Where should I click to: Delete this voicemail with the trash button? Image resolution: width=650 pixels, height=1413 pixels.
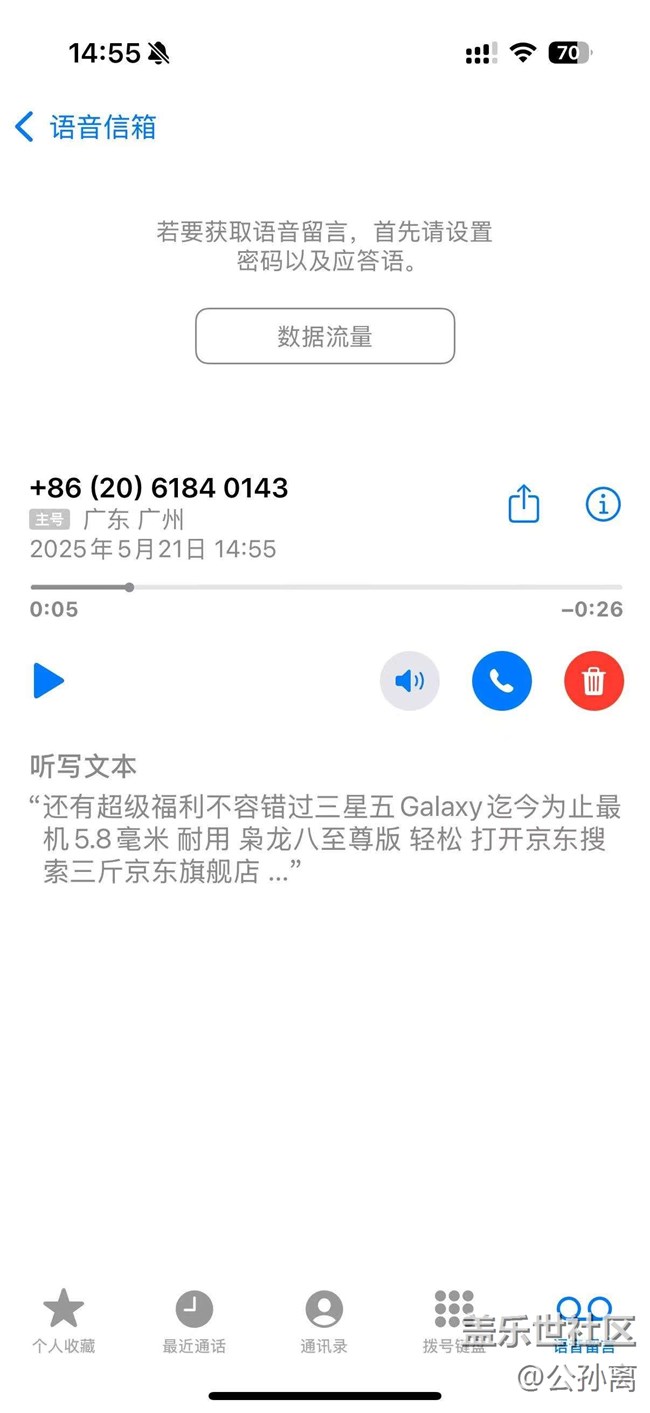pos(594,681)
